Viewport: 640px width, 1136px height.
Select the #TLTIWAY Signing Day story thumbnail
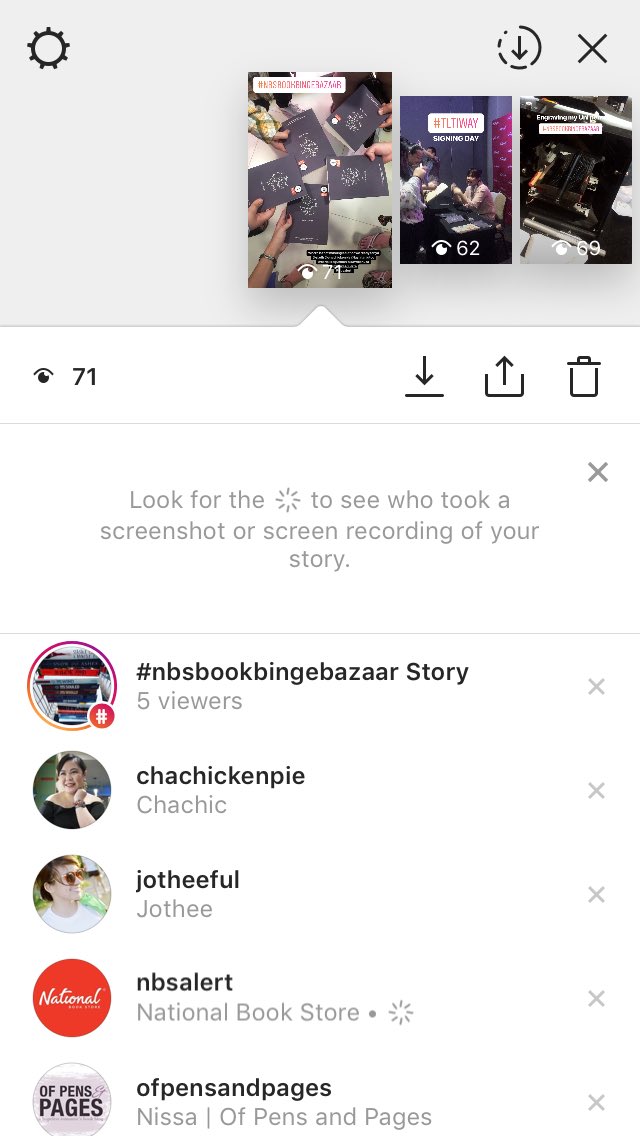point(455,180)
